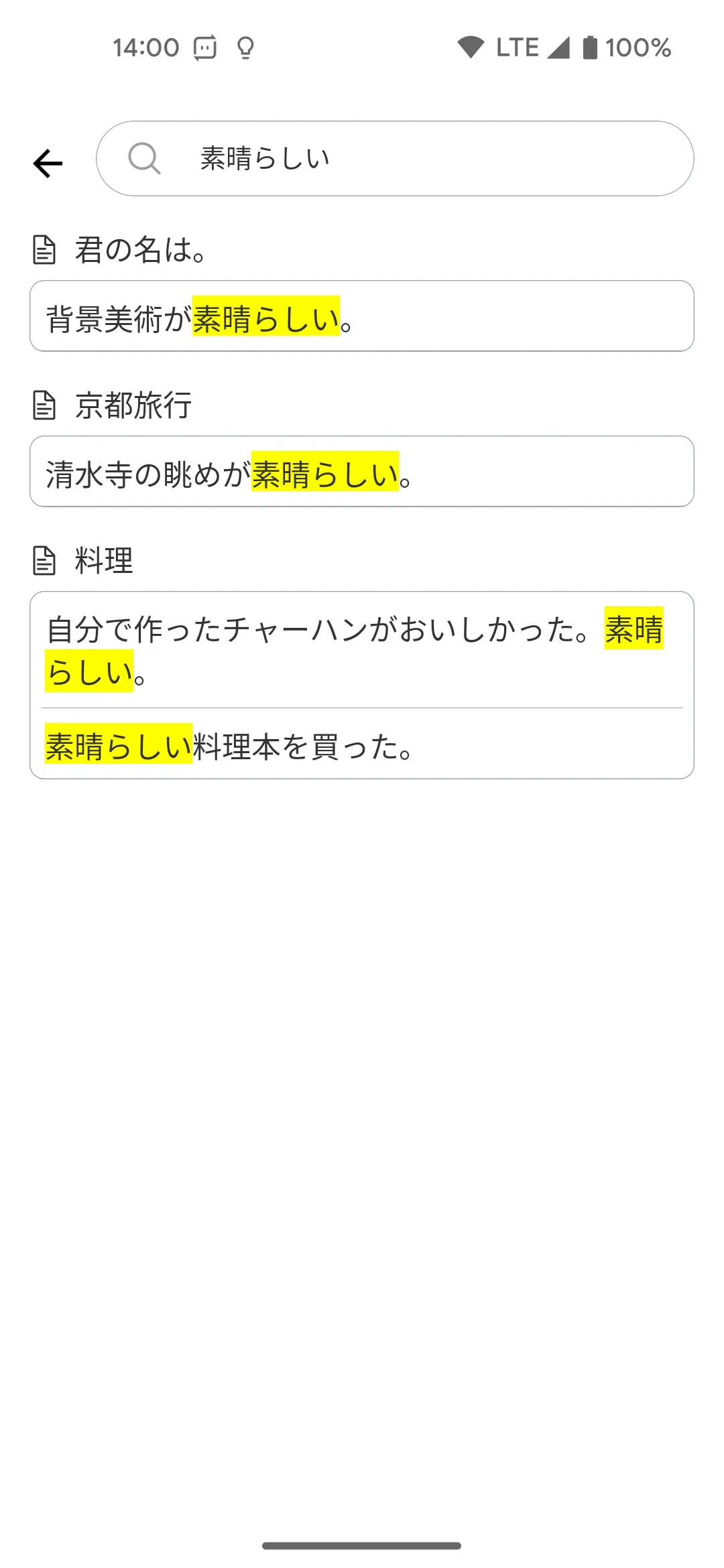The width and height of the screenshot is (724, 1568).
Task: Open the note titled 京都旅行
Action: click(132, 405)
